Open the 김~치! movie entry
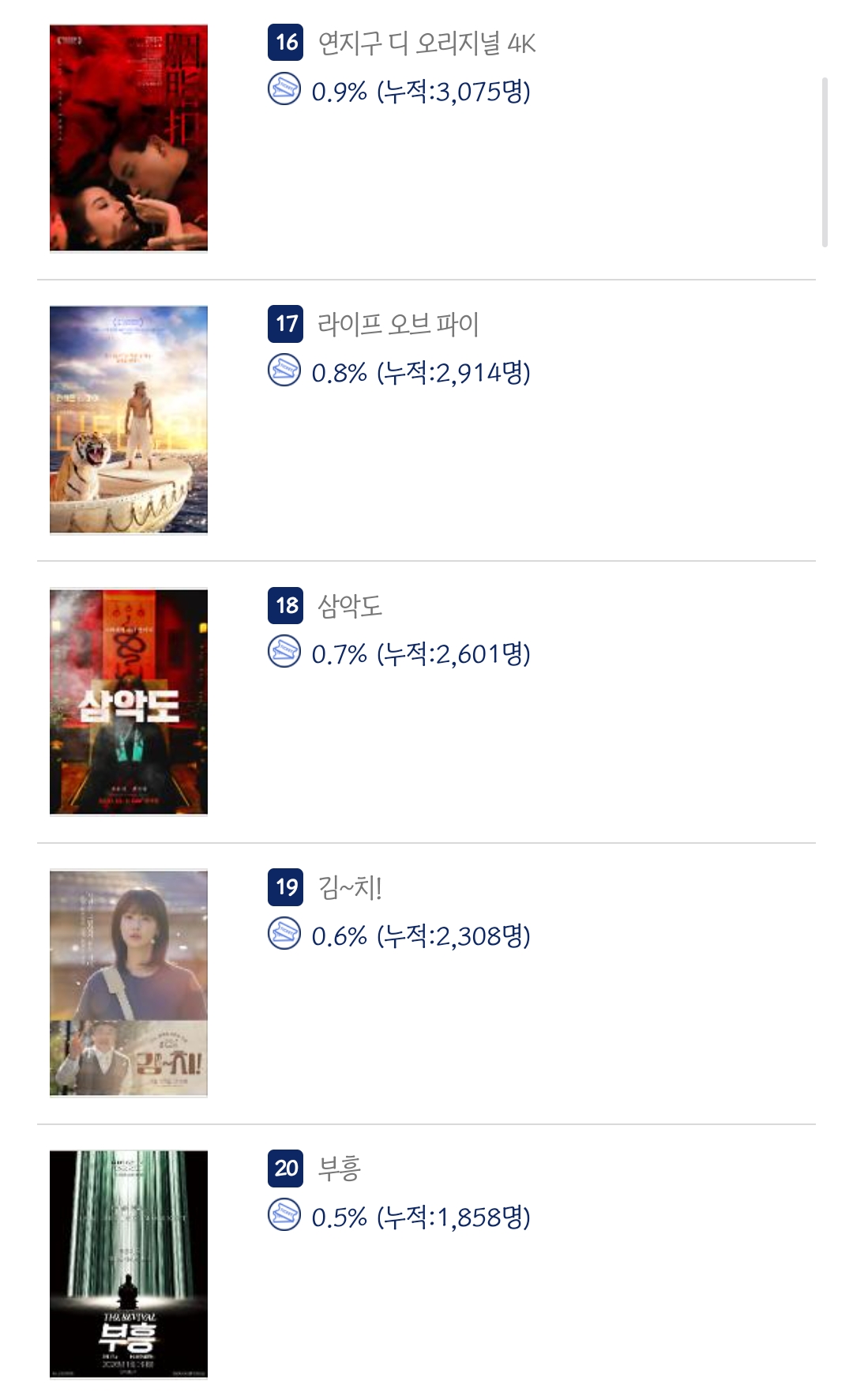 coord(350,887)
